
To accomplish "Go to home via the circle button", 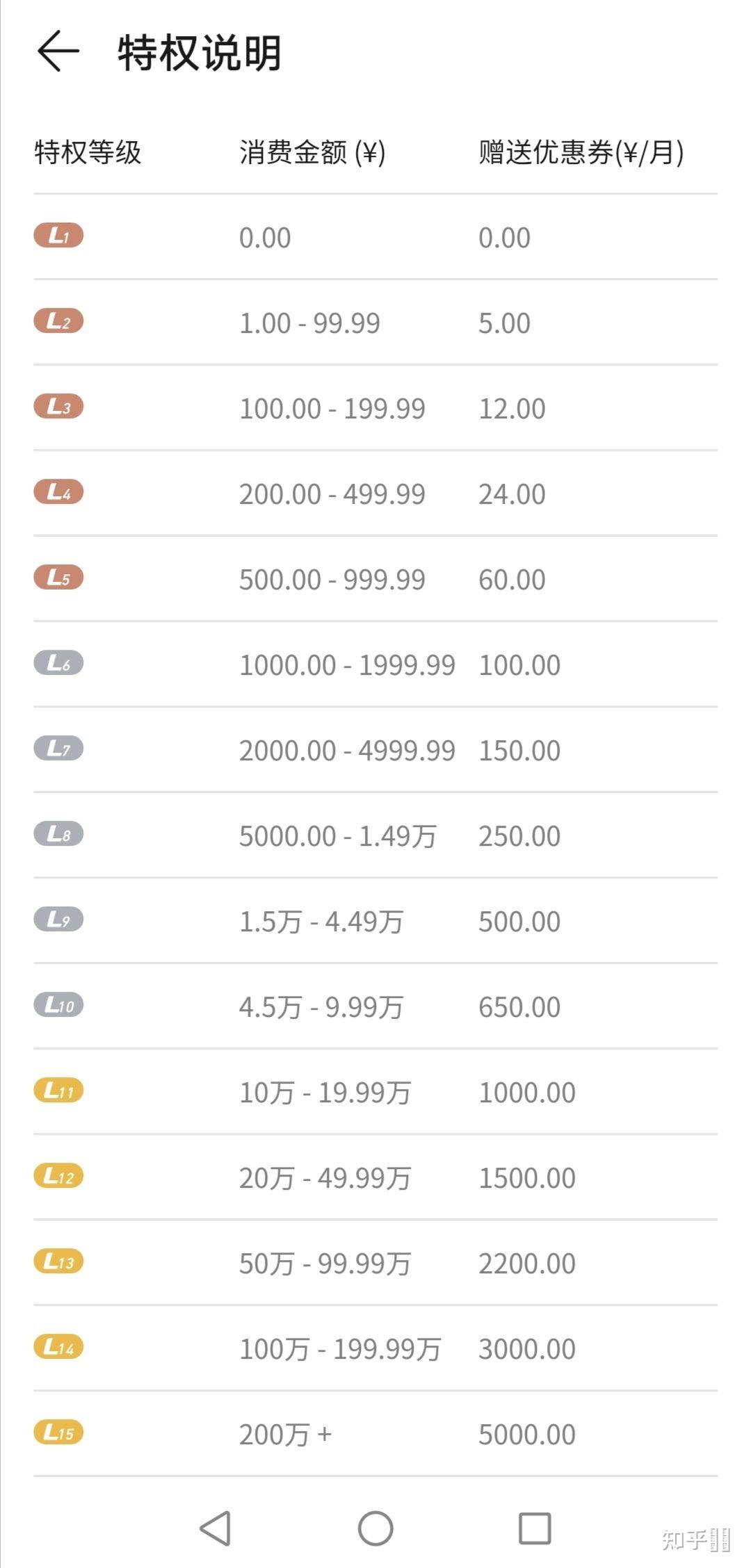I will pyautogui.click(x=375, y=1528).
